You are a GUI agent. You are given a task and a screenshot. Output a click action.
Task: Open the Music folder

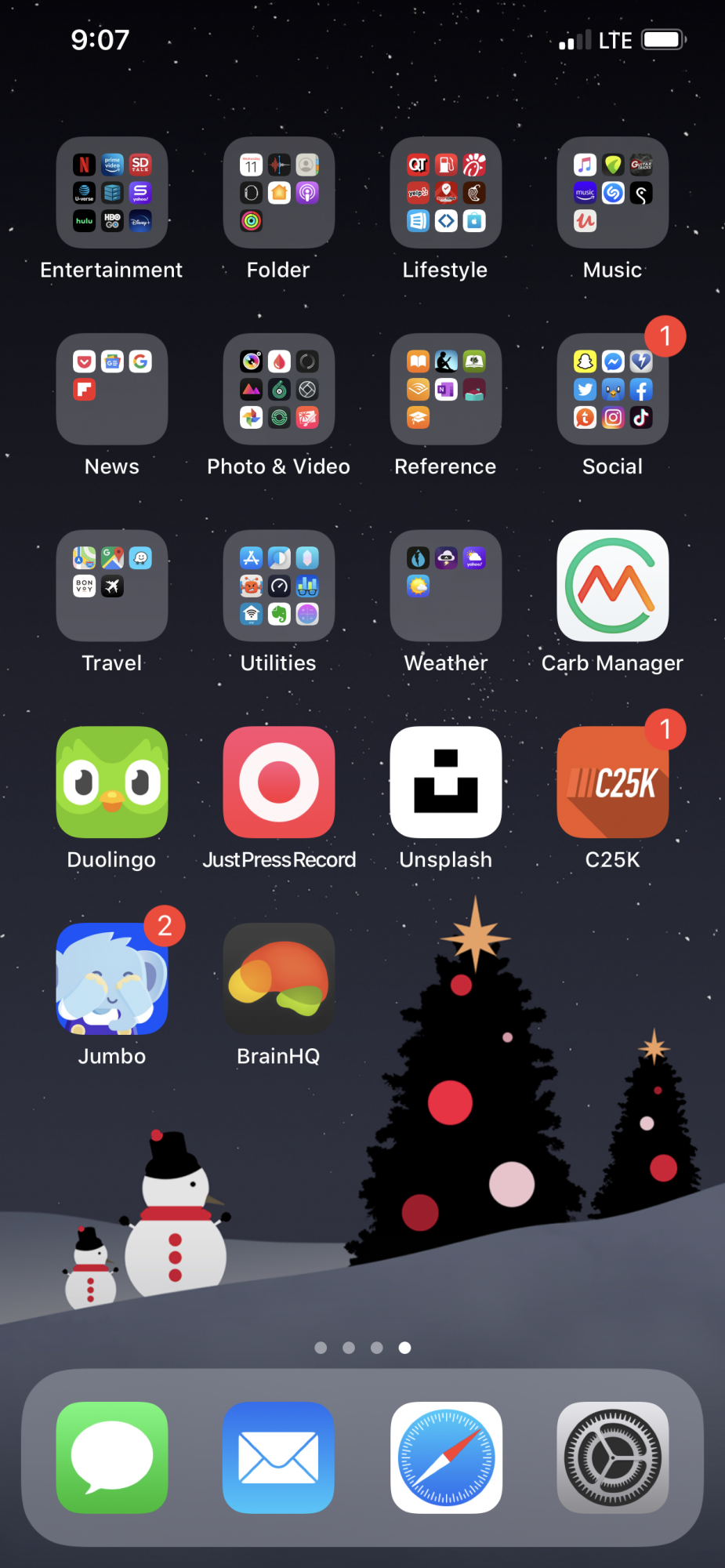click(613, 193)
